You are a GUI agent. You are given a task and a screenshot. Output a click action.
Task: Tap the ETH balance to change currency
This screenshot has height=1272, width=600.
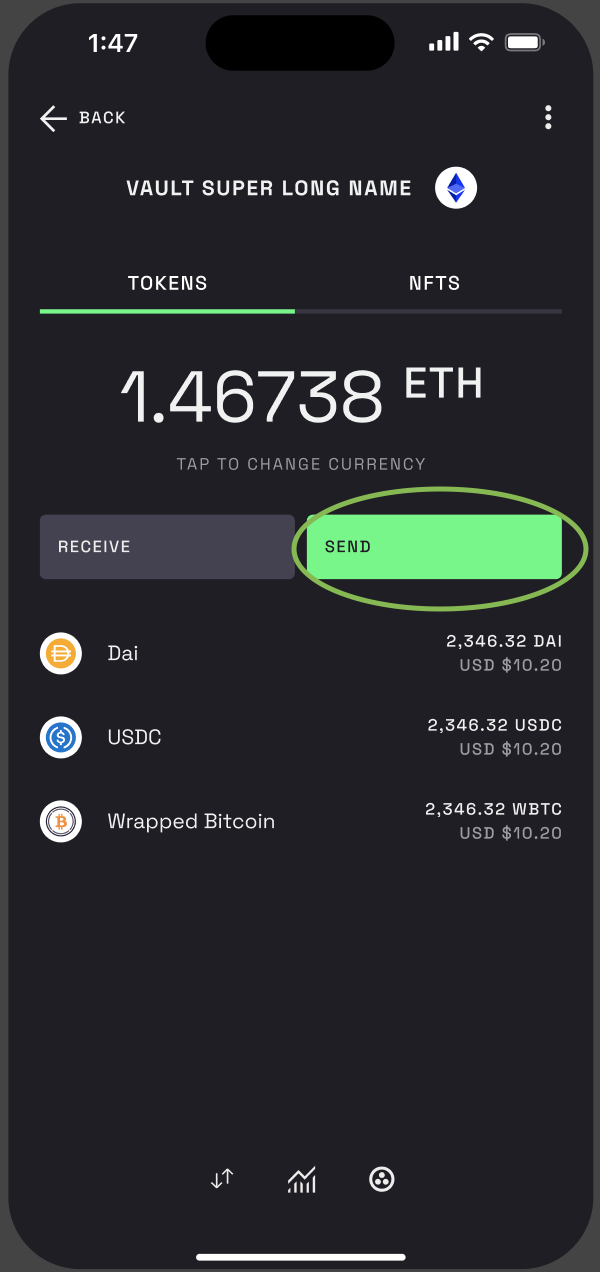point(300,396)
